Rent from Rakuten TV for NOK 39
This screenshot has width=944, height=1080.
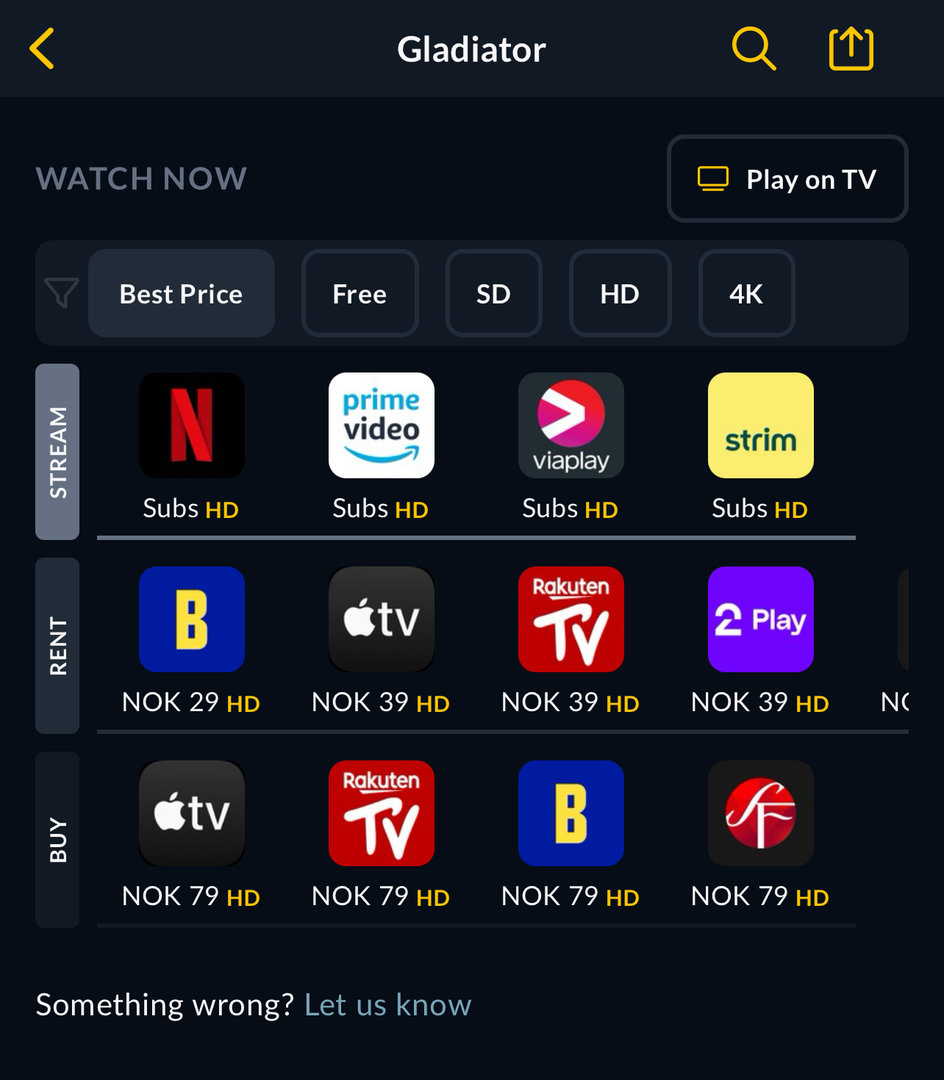tap(570, 620)
